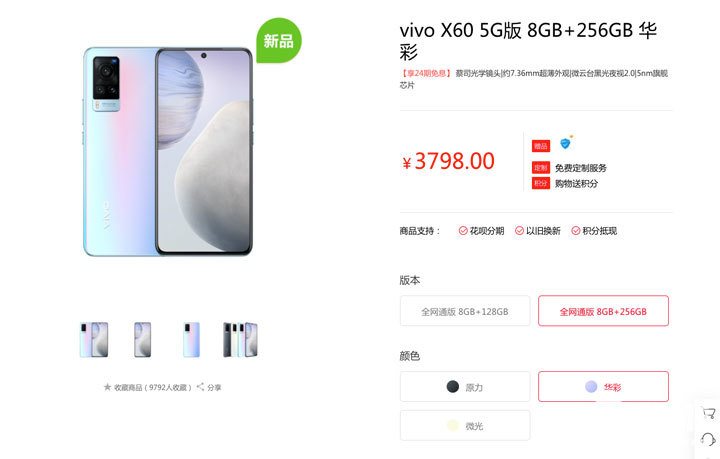Share this product via 分享
This screenshot has width=720, height=459.
(209, 387)
